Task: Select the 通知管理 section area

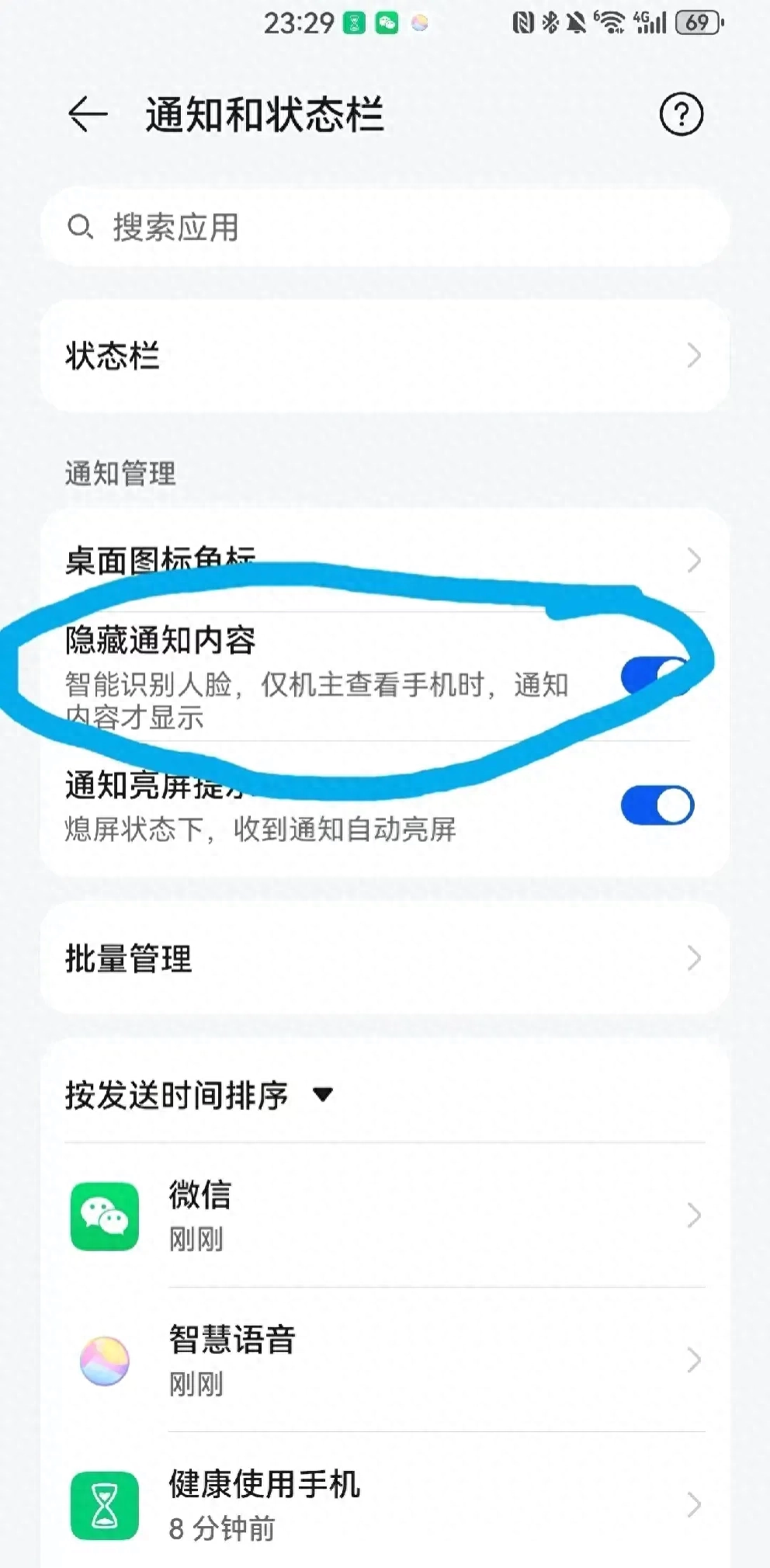Action: (x=120, y=473)
